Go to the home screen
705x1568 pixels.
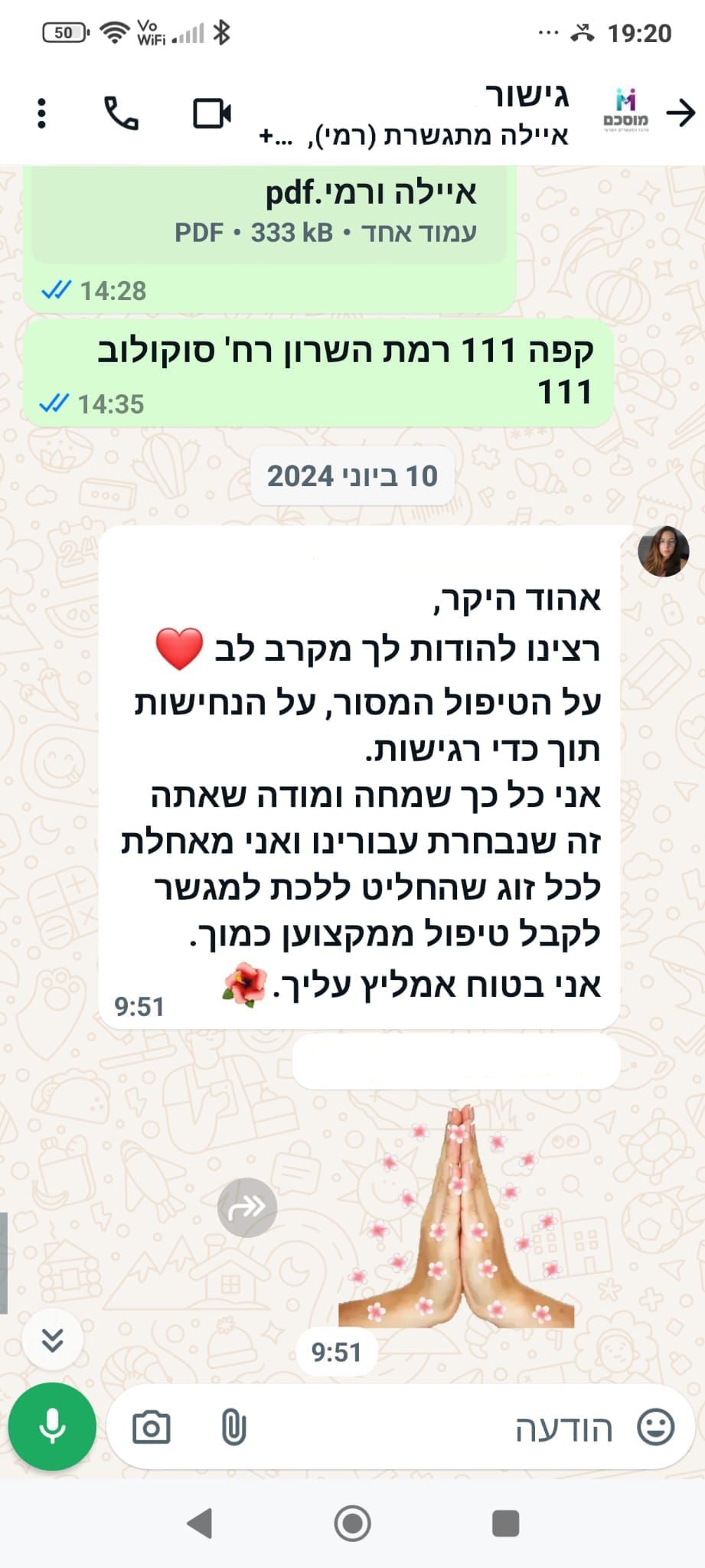(352, 1523)
